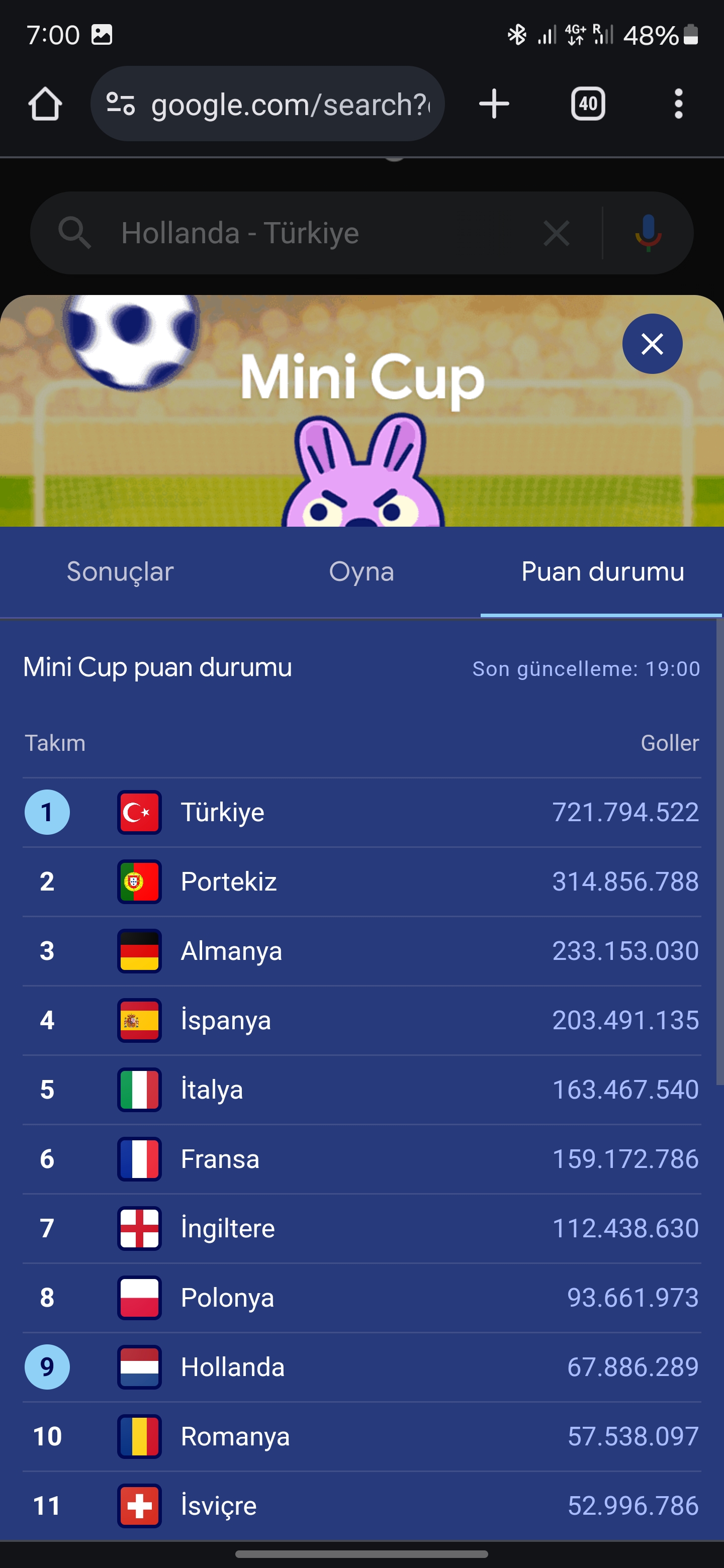
Task: Close the Mini Cup panel
Action: 652,344
